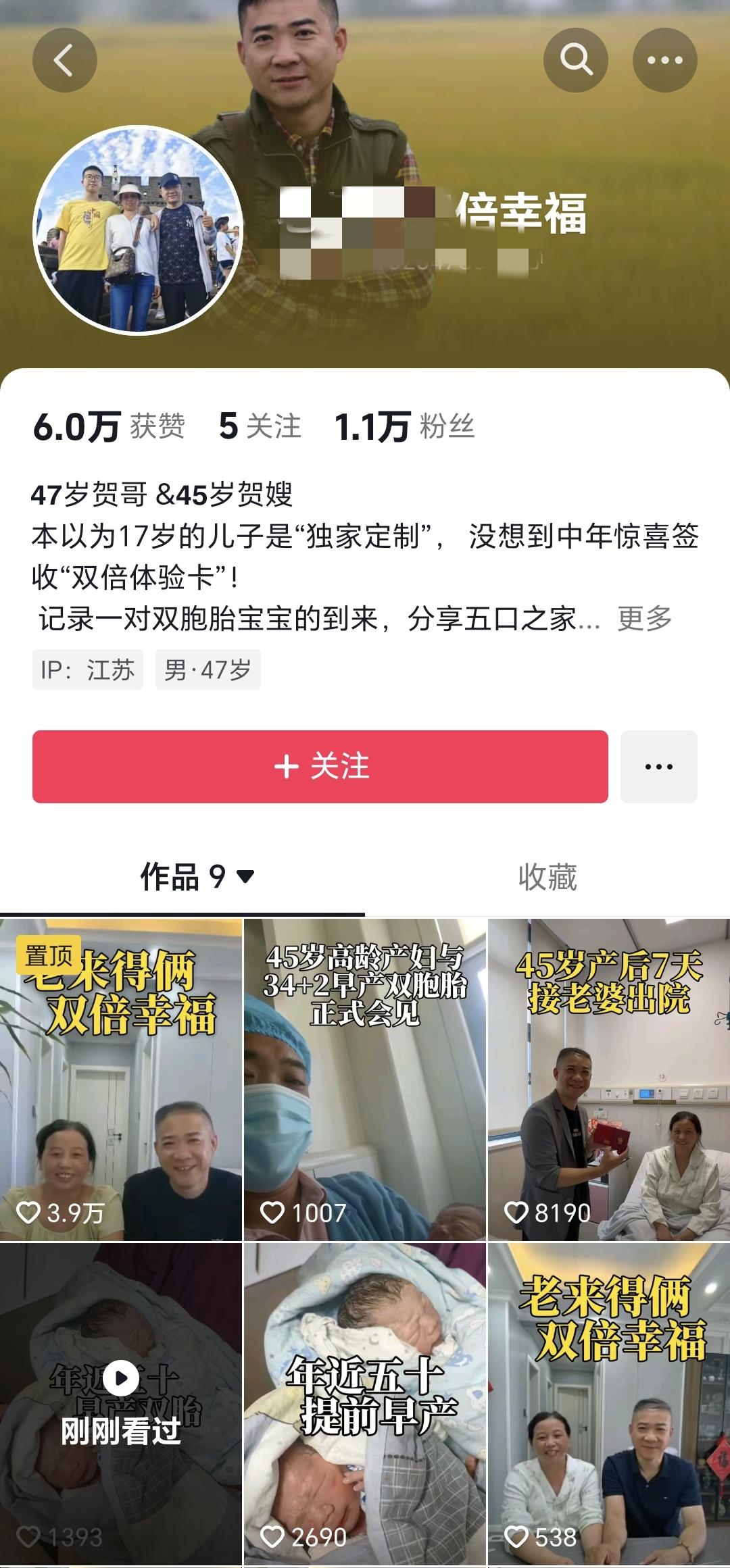
Task: Expand the bio with 更多
Action: (x=644, y=618)
